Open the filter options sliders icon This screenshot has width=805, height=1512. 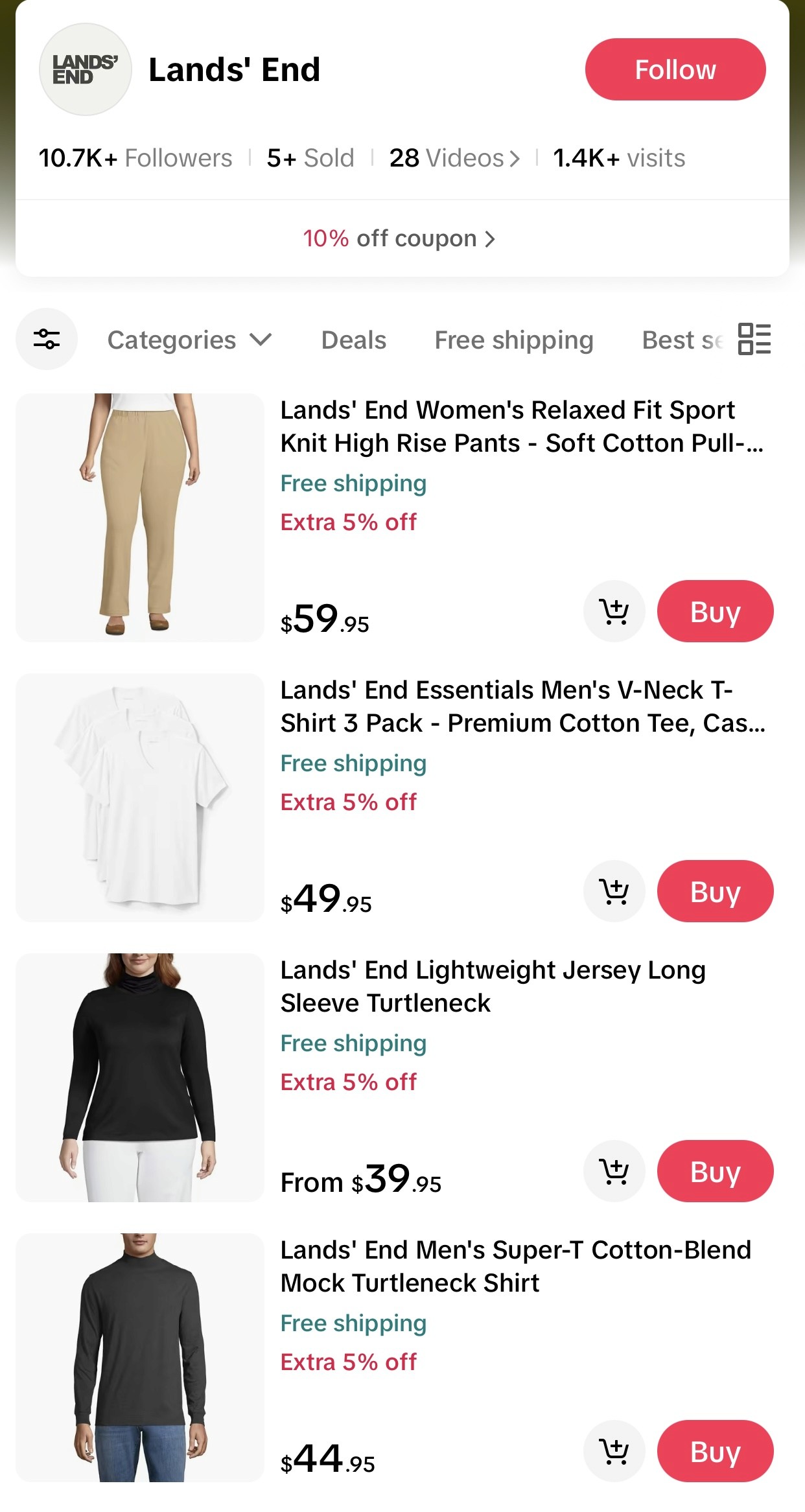pos(46,339)
